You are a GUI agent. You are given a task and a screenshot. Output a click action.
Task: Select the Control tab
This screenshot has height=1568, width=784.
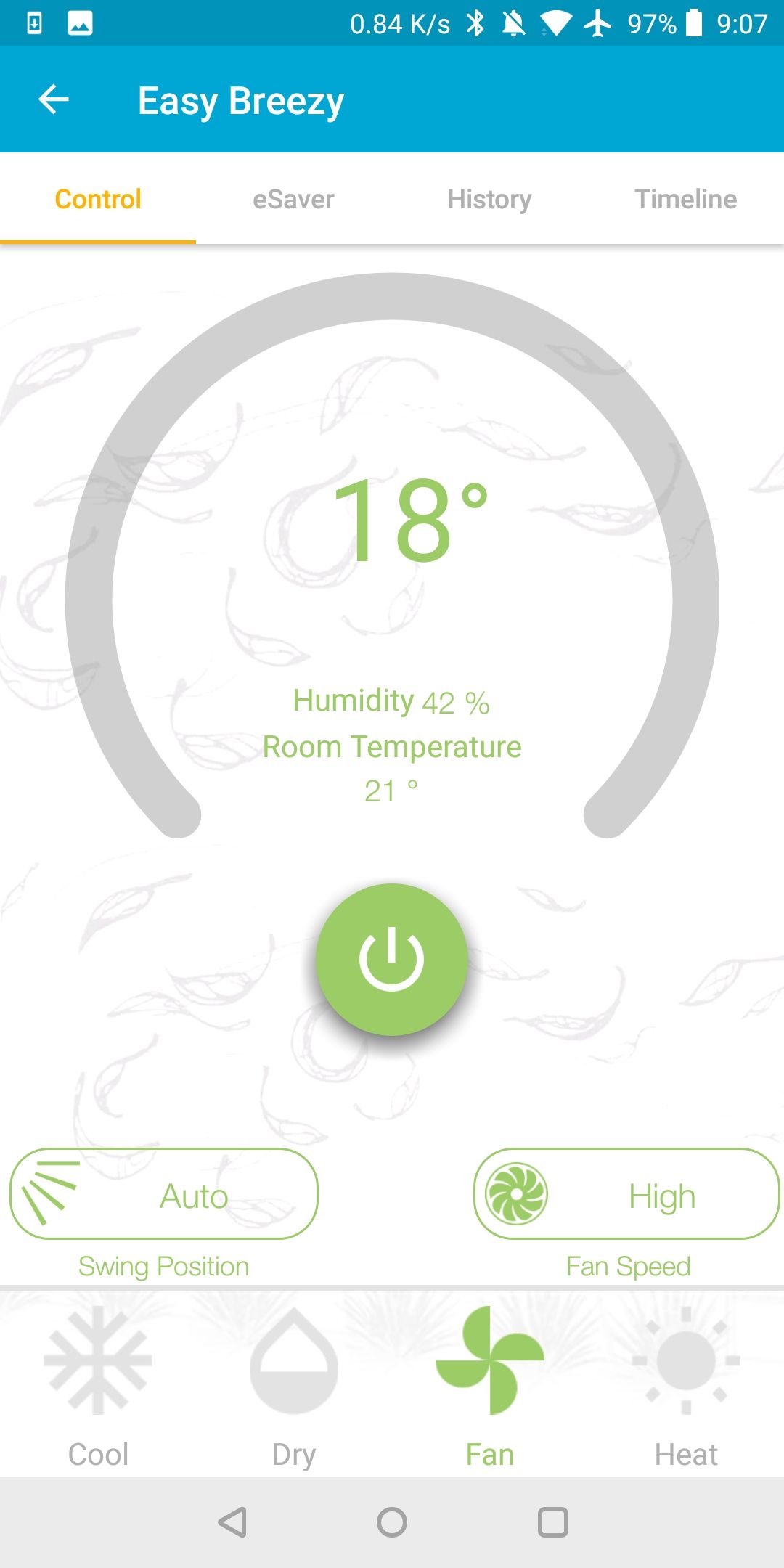[97, 198]
